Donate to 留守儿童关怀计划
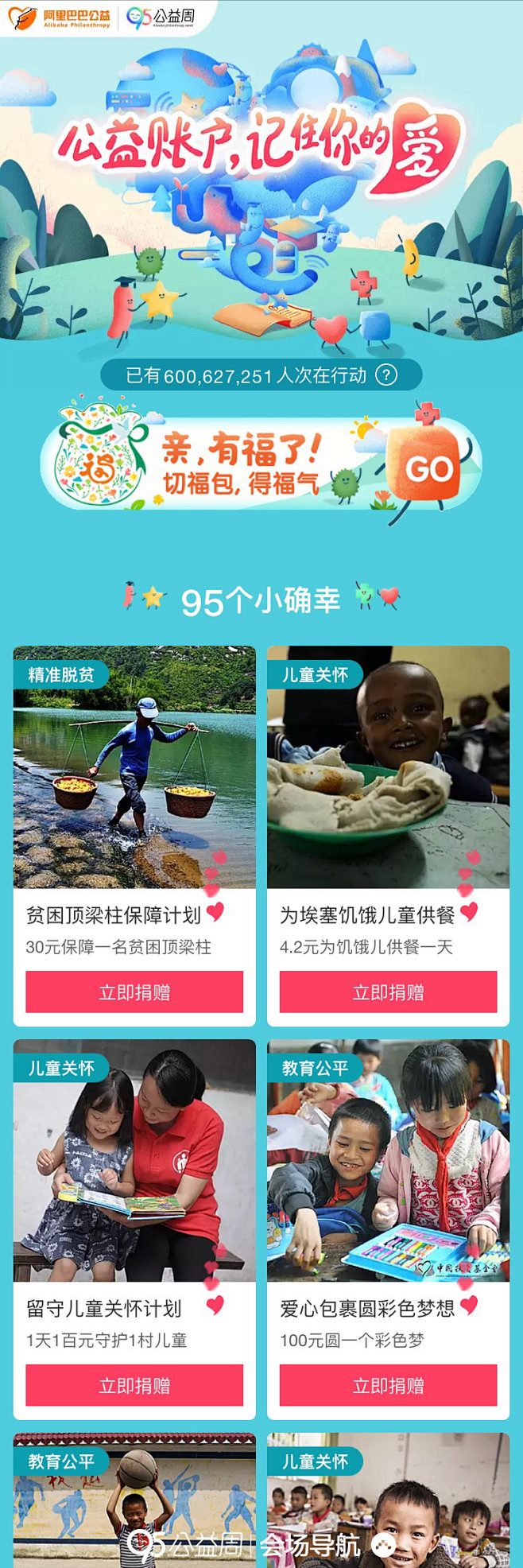 tap(134, 1385)
